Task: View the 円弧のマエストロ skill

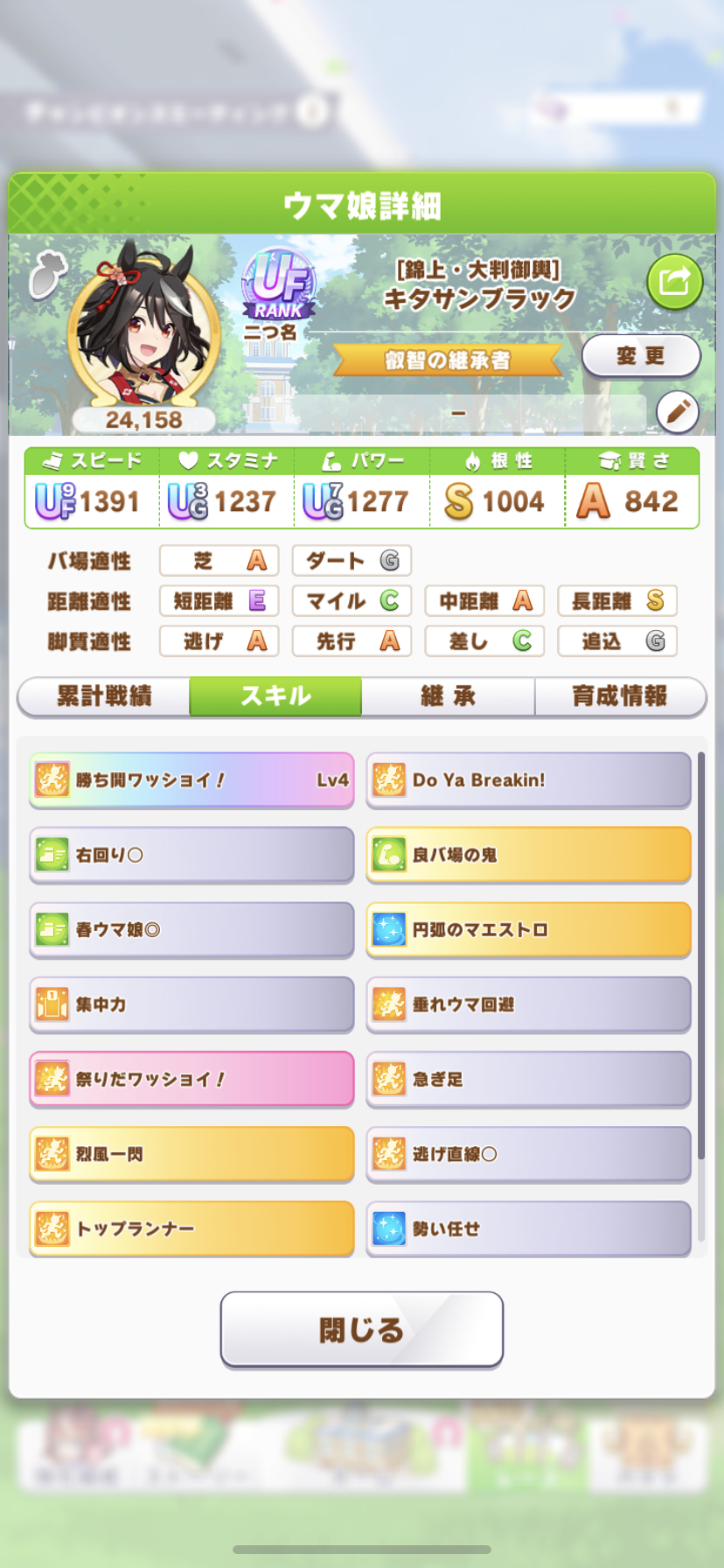Action: click(528, 929)
